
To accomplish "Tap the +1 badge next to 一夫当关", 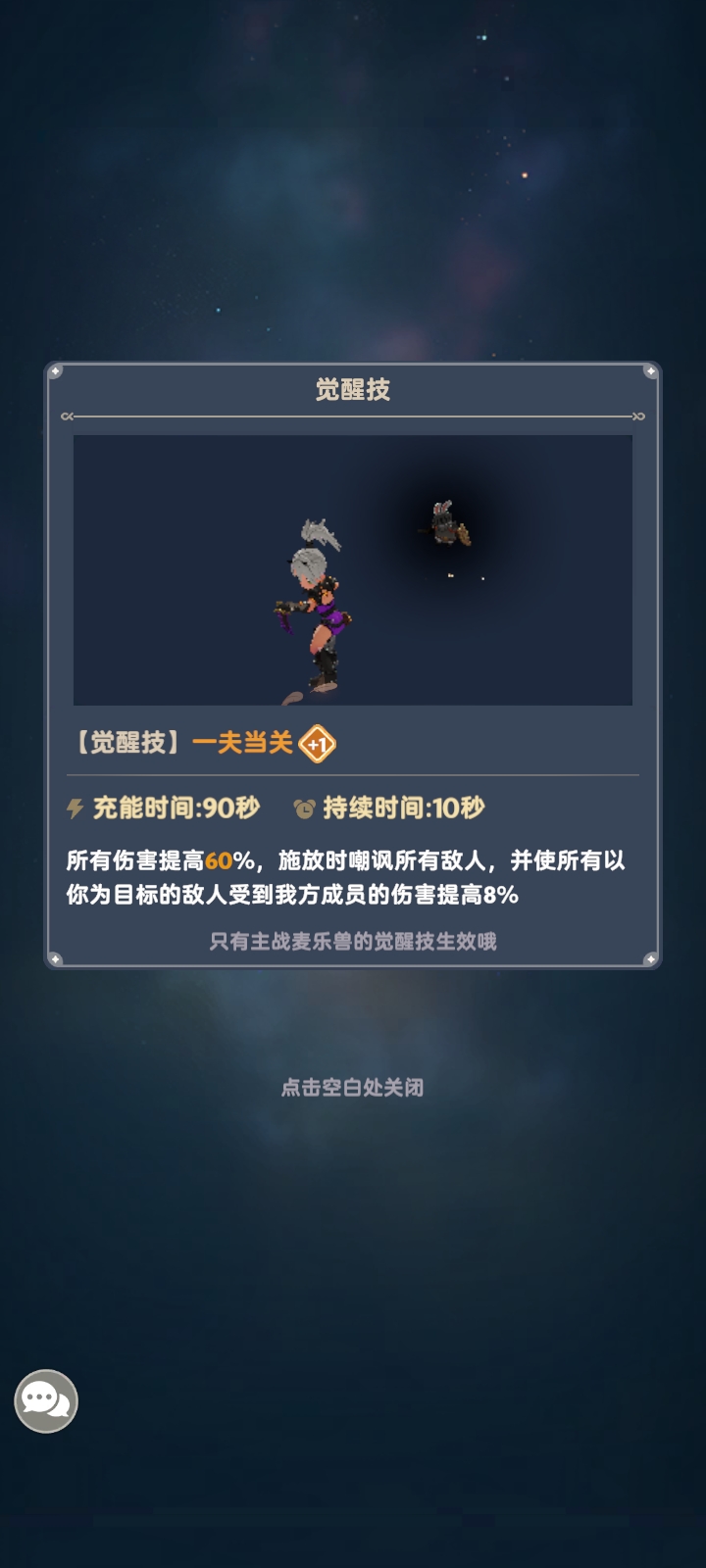I will click(317, 744).
